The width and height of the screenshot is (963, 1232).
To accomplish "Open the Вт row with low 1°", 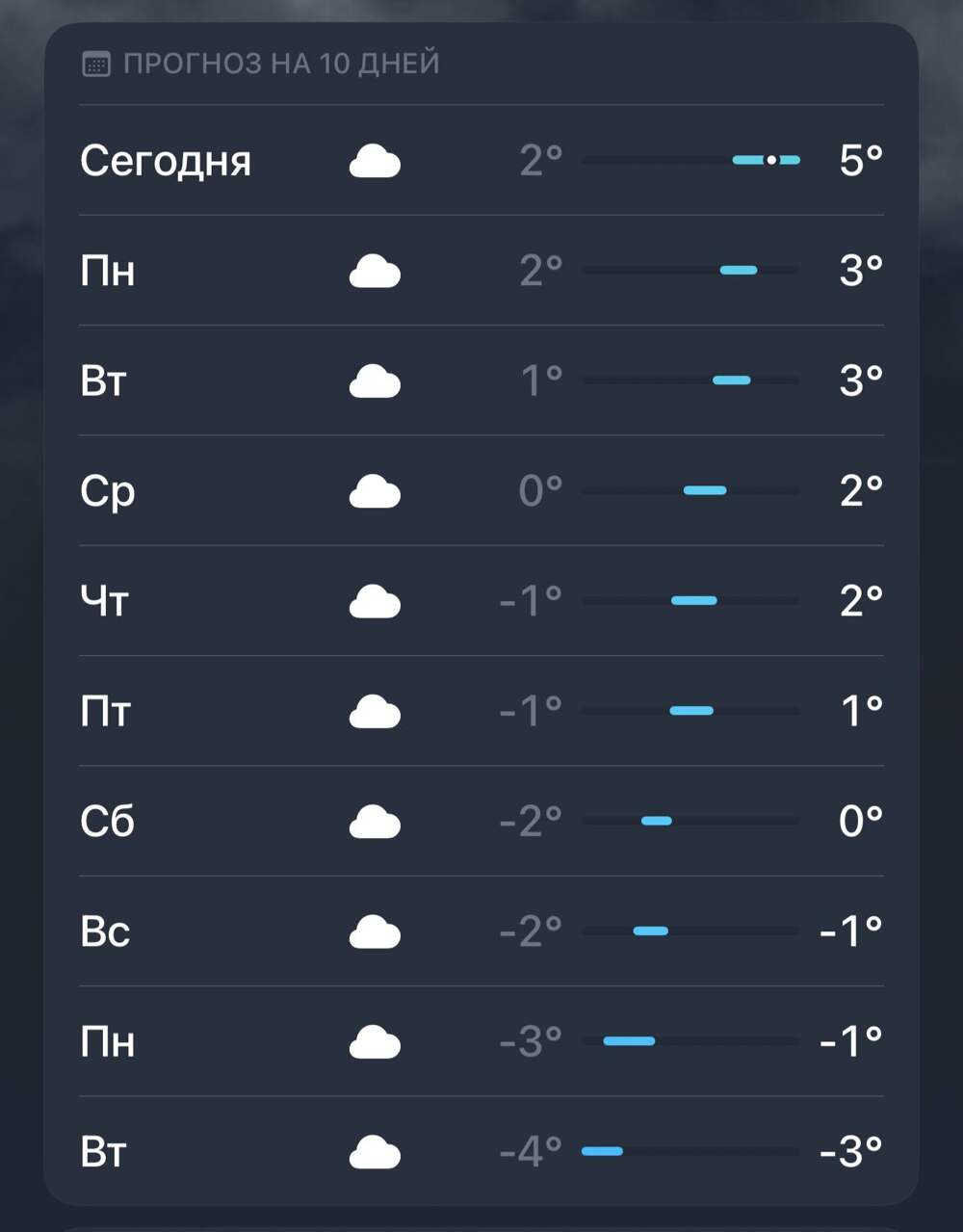I will (x=481, y=380).
